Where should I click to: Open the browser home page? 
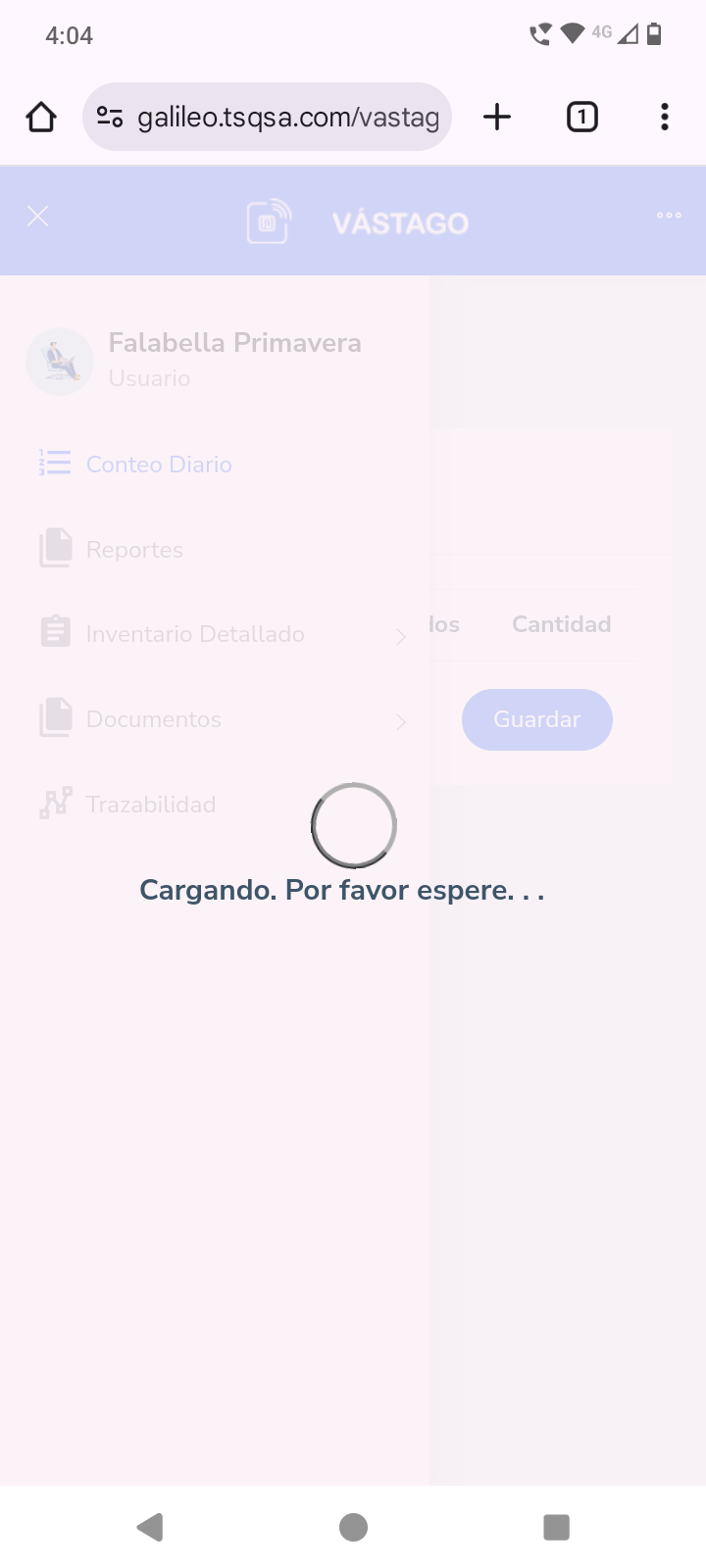pos(41,118)
